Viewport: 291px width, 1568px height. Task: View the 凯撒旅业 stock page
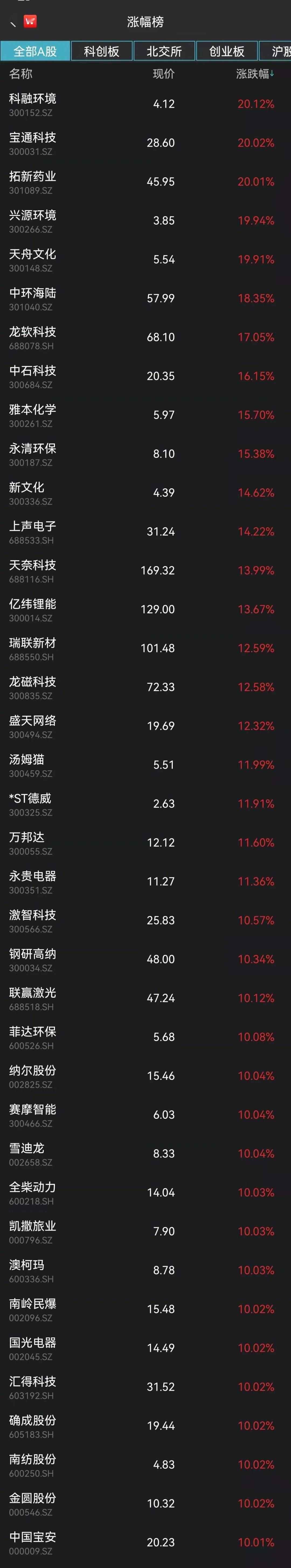click(33, 1231)
